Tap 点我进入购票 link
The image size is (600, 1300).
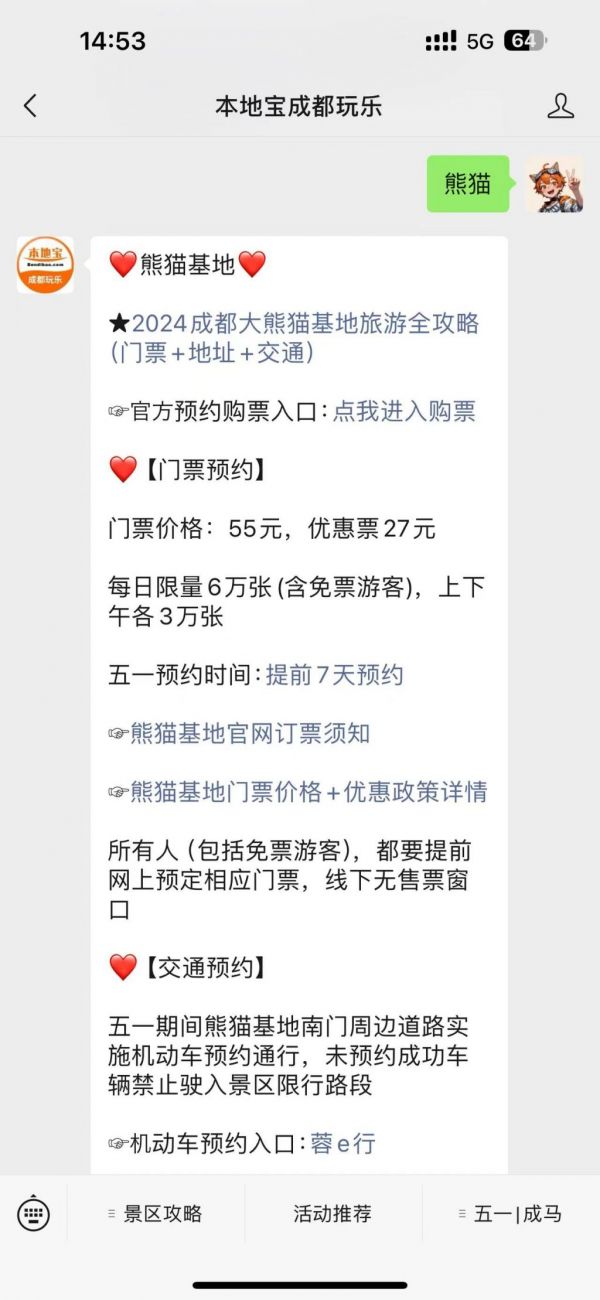[x=404, y=411]
